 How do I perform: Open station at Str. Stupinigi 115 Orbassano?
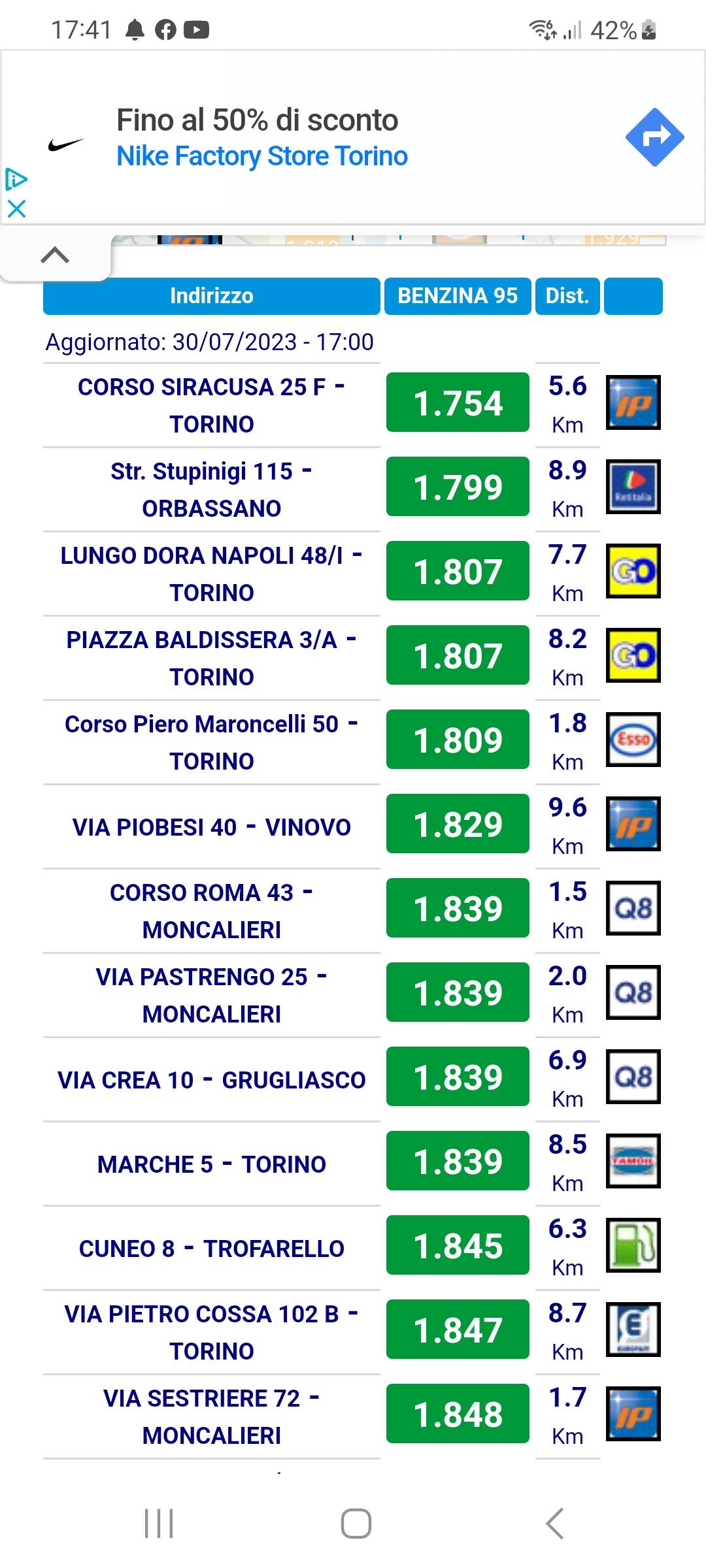[211, 489]
